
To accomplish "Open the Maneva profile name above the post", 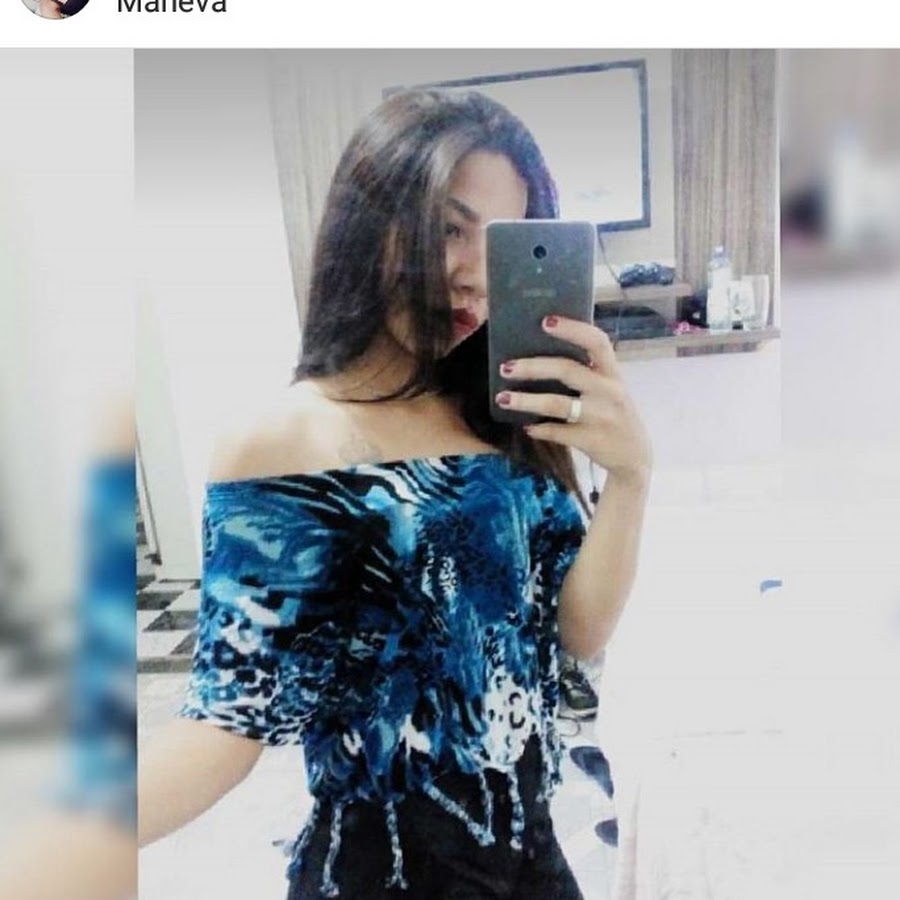I will (172, 6).
